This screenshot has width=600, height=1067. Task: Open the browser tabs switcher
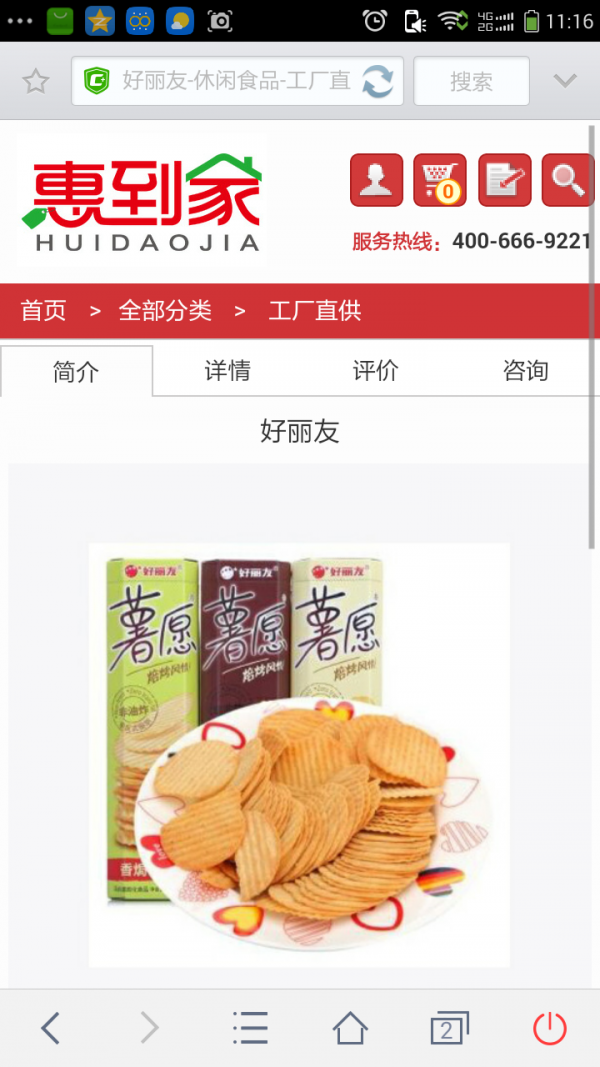tap(449, 1027)
